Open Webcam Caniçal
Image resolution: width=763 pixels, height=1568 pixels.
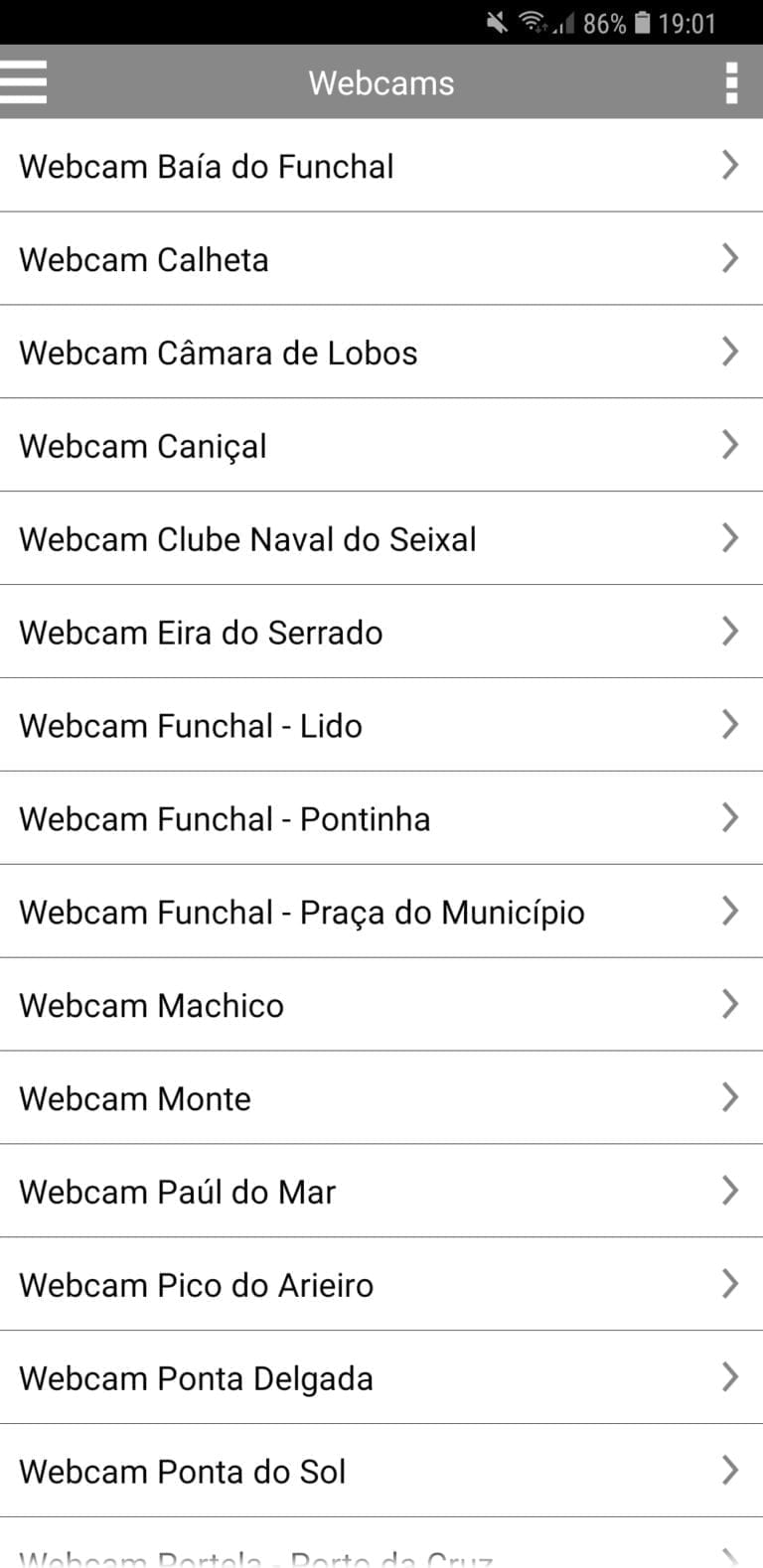[x=381, y=445]
